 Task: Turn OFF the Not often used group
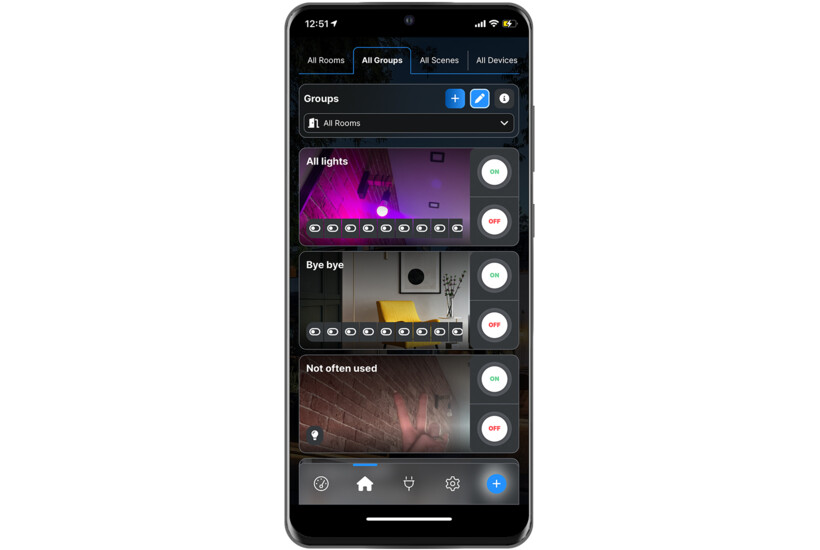click(494, 428)
